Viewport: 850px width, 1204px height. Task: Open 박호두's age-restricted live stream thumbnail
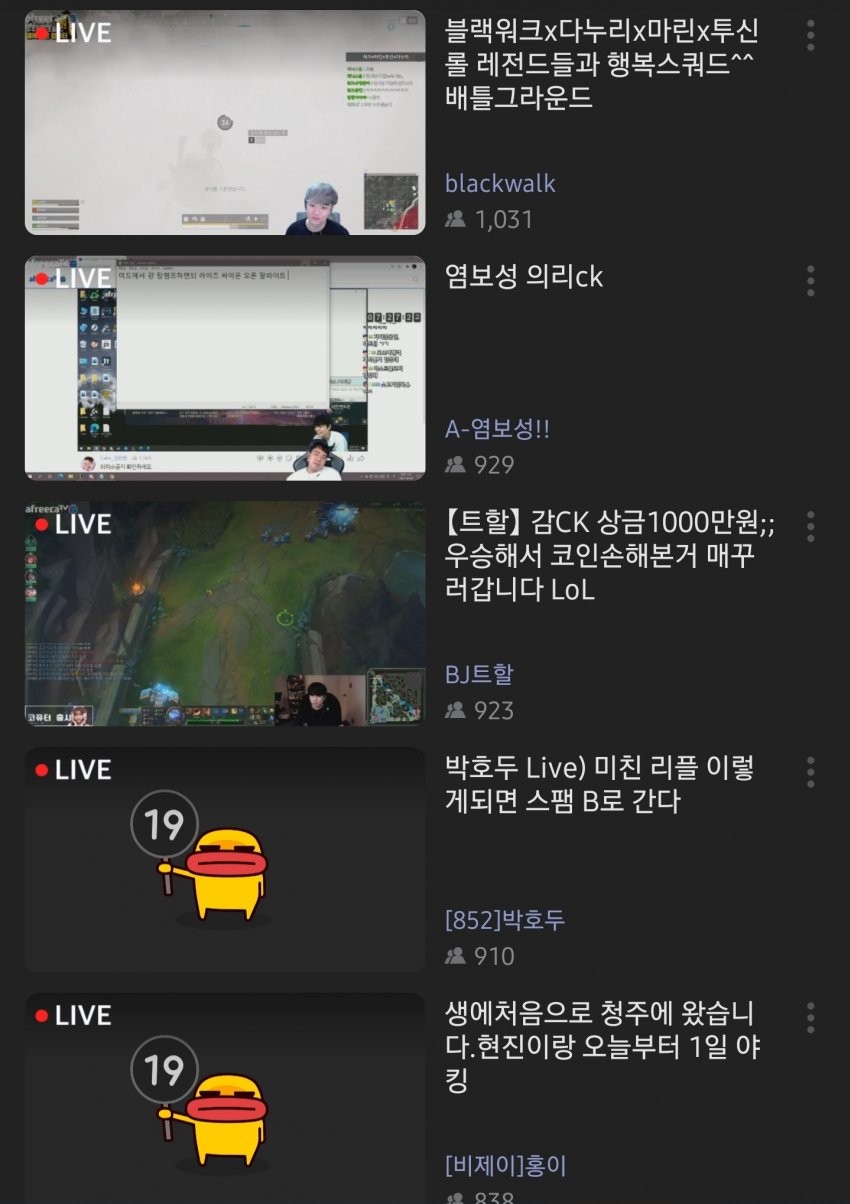coord(225,859)
